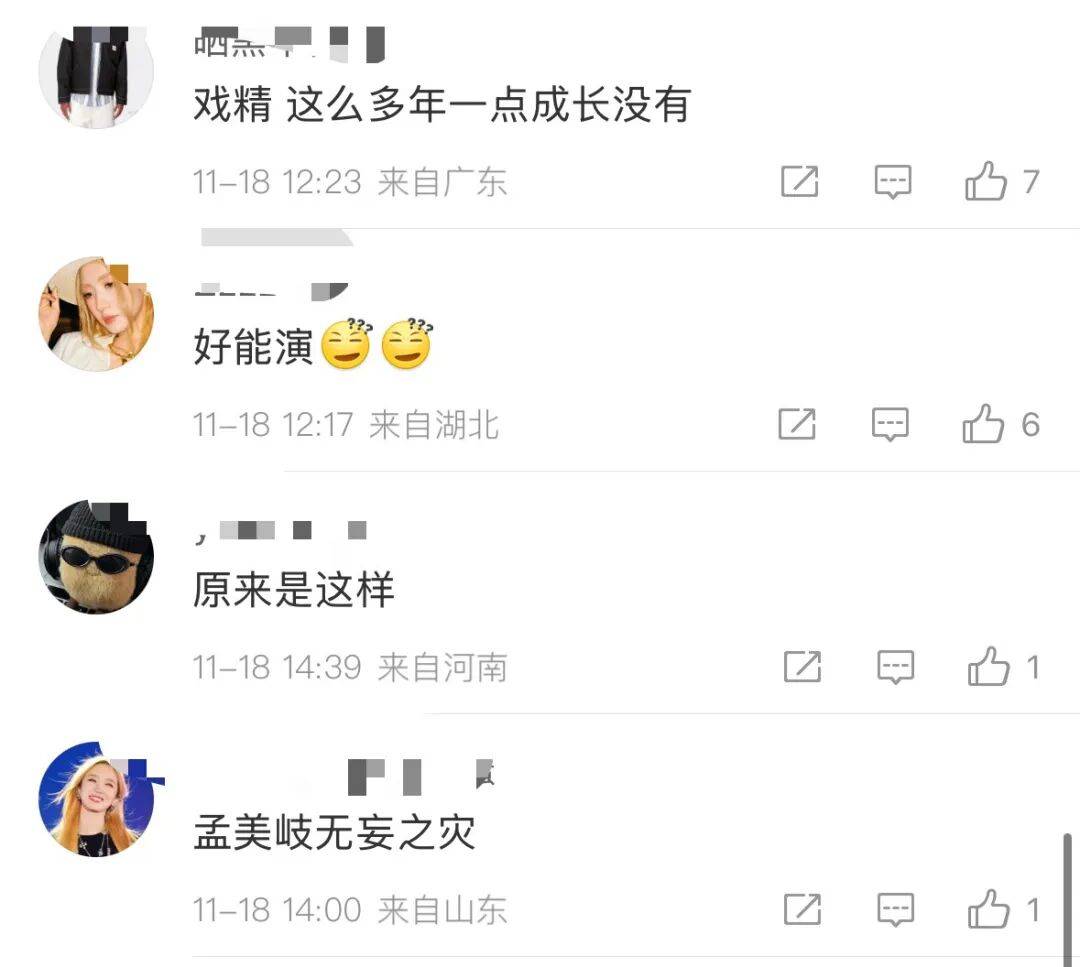Reply to the "孟美岐无妄之灾" comment
Screen dimensions: 1080x967
pyautogui.click(x=895, y=910)
